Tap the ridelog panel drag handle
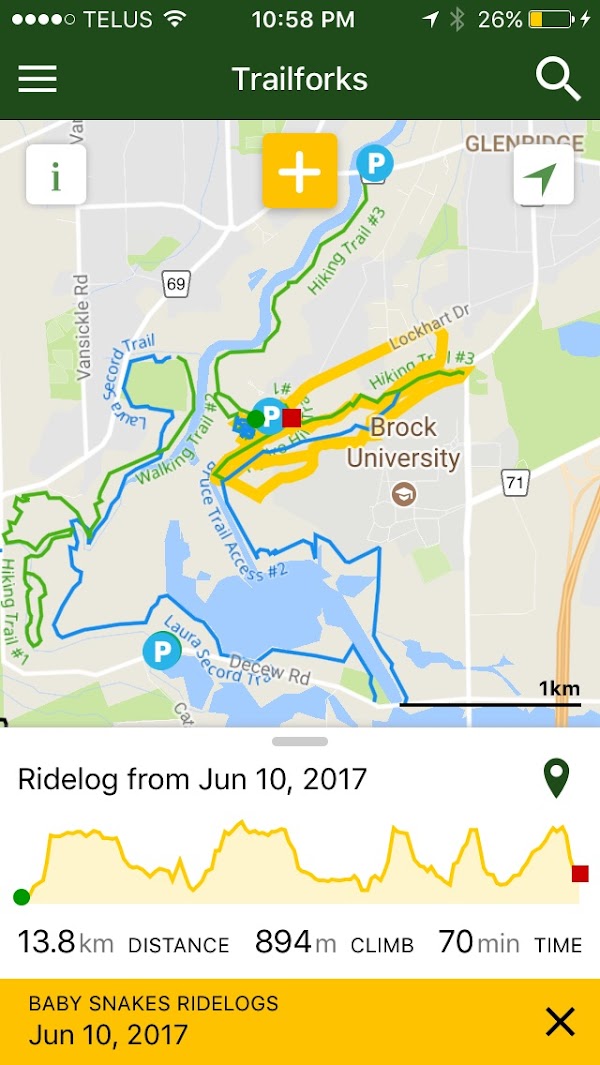Screen dimensions: 600x1065 click(299, 741)
